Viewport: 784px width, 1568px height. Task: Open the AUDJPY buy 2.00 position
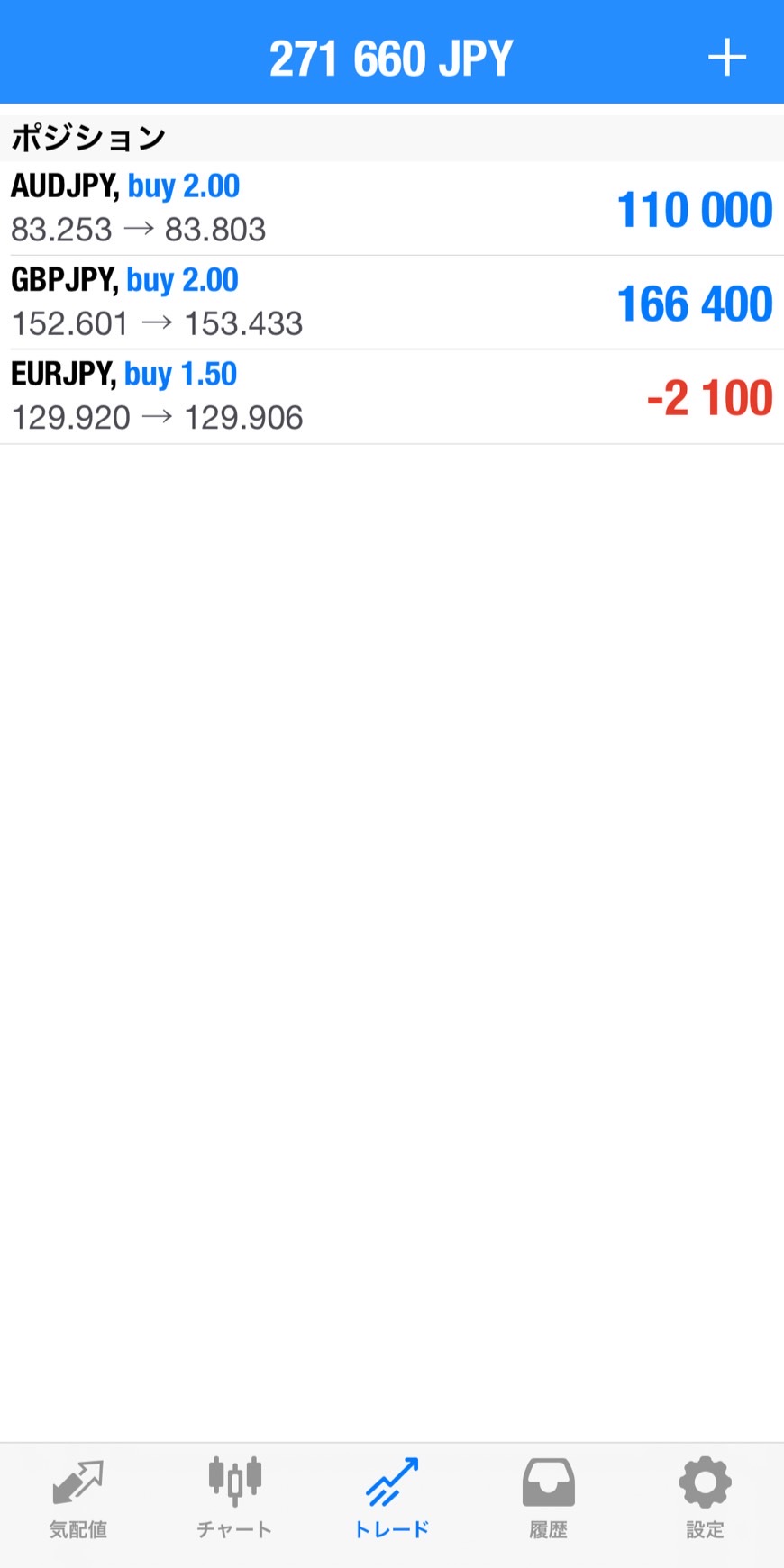click(x=392, y=208)
